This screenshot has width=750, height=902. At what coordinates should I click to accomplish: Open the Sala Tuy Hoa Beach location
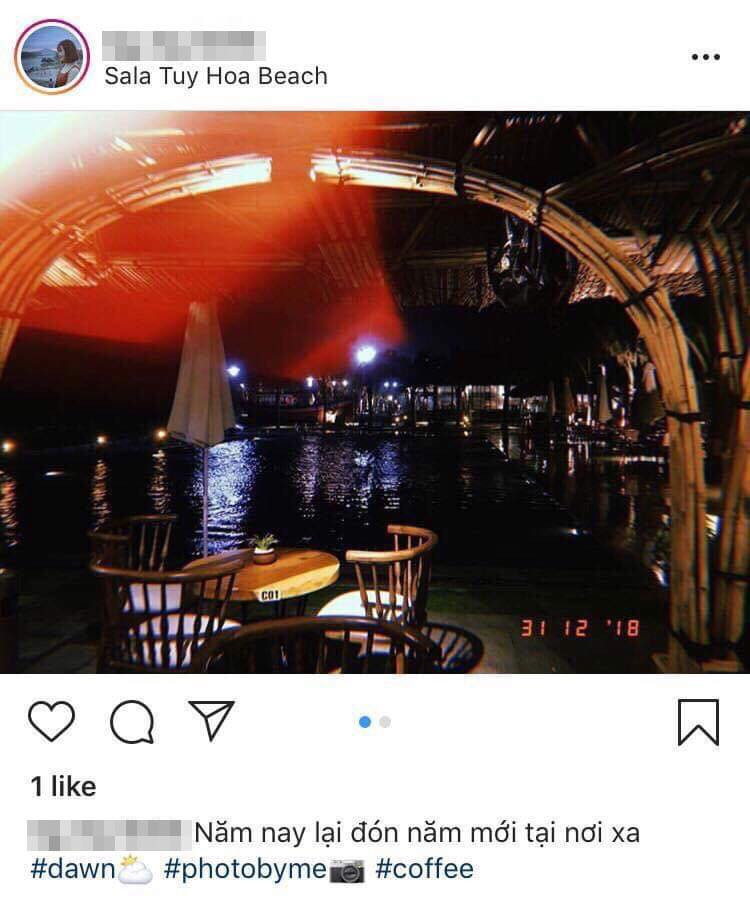[x=215, y=76]
